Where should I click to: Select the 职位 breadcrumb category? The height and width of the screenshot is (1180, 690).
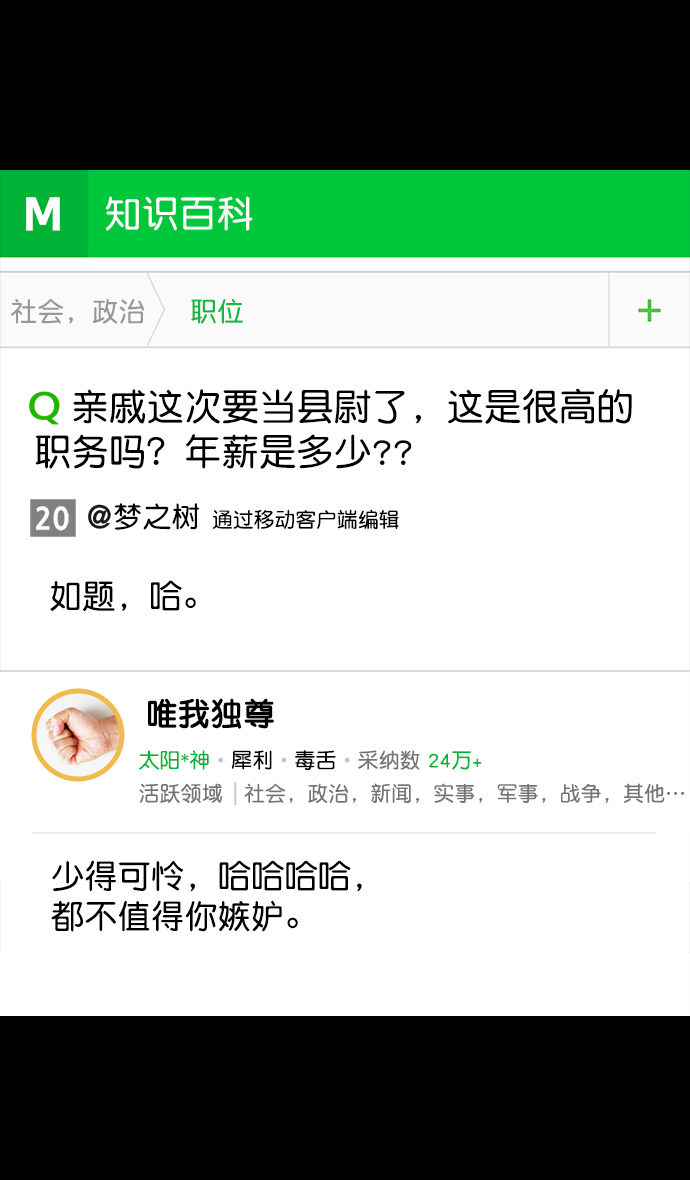click(x=217, y=311)
